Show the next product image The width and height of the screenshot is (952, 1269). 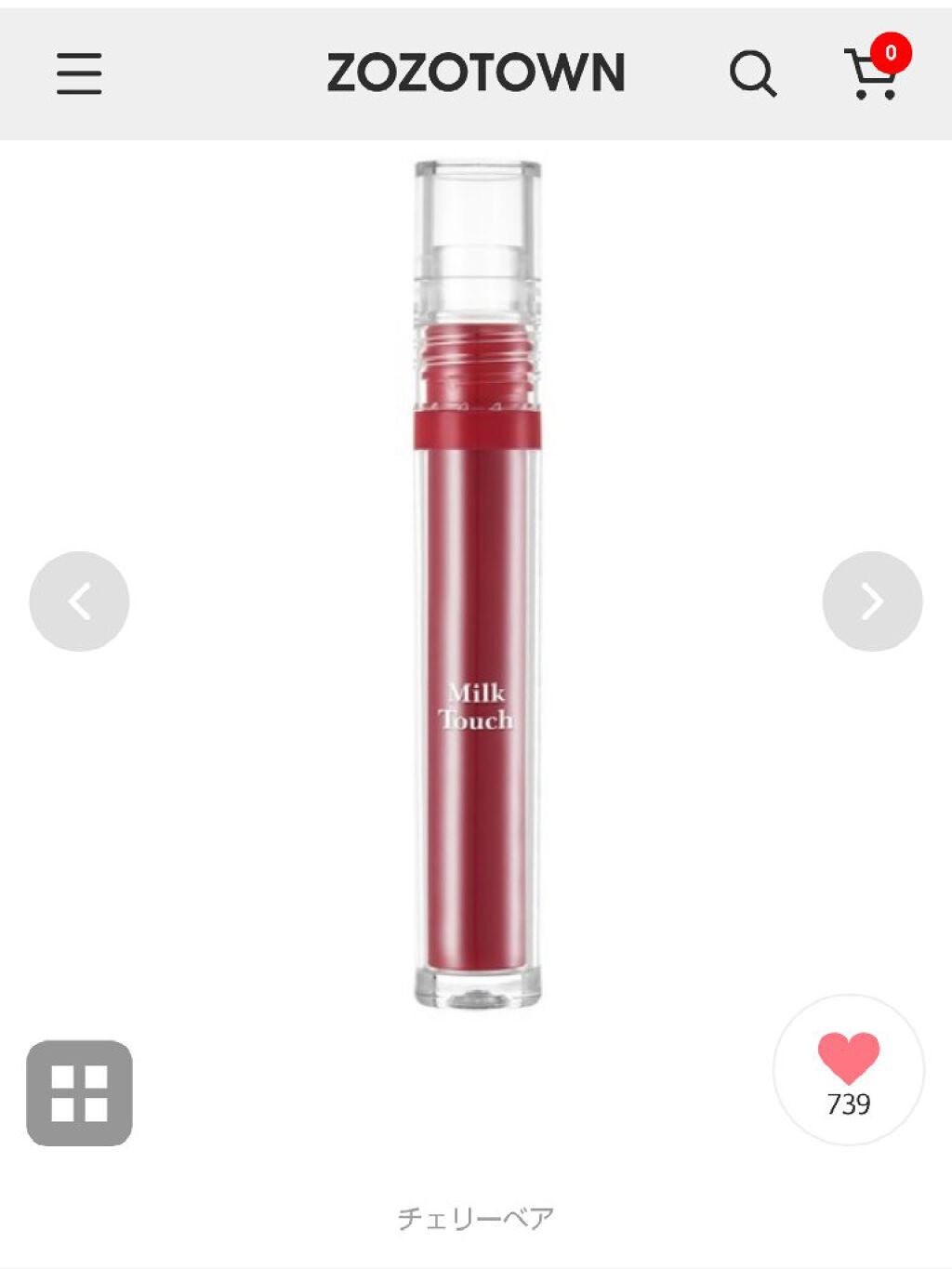point(872,601)
